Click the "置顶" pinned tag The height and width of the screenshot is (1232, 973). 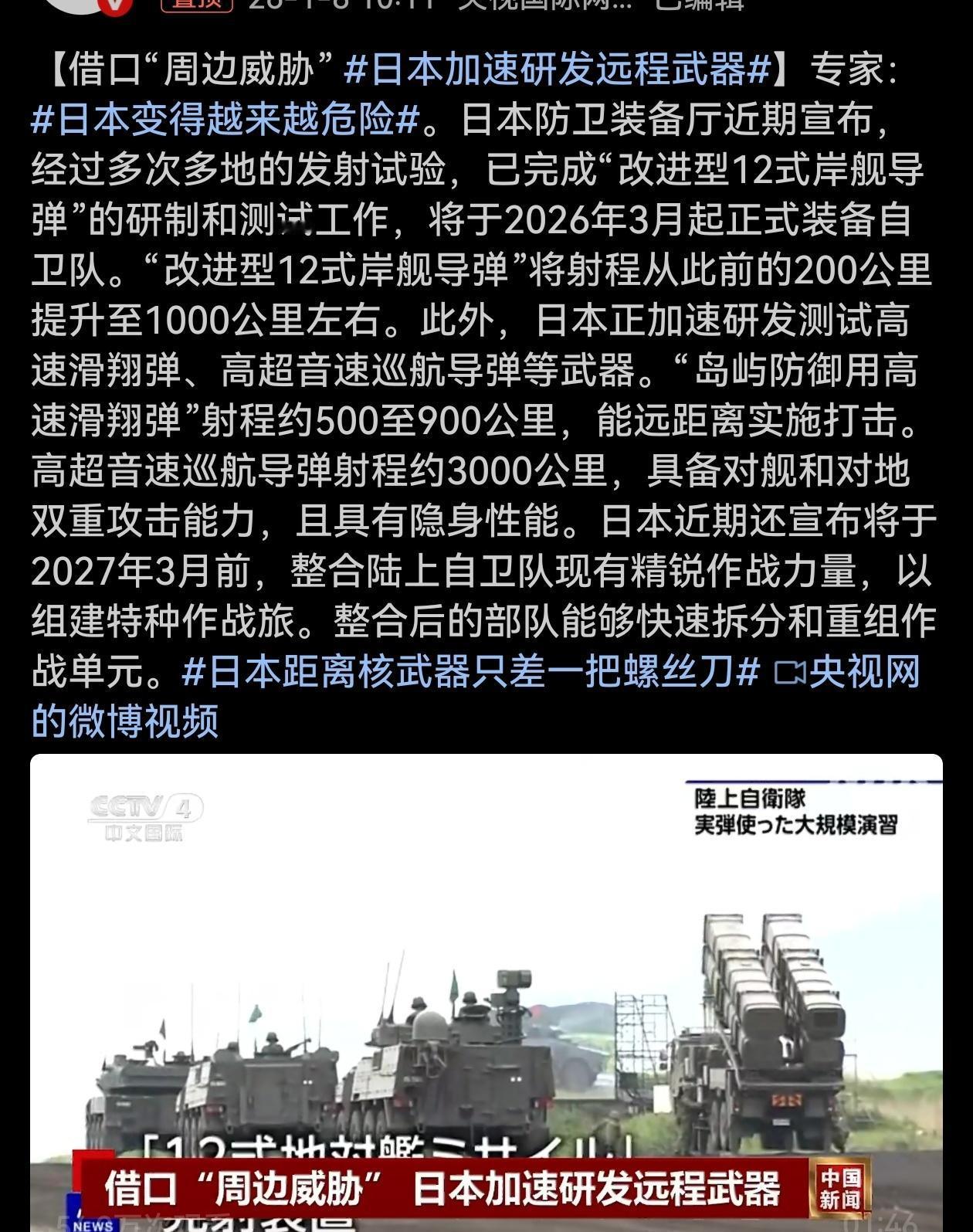click(195, 6)
